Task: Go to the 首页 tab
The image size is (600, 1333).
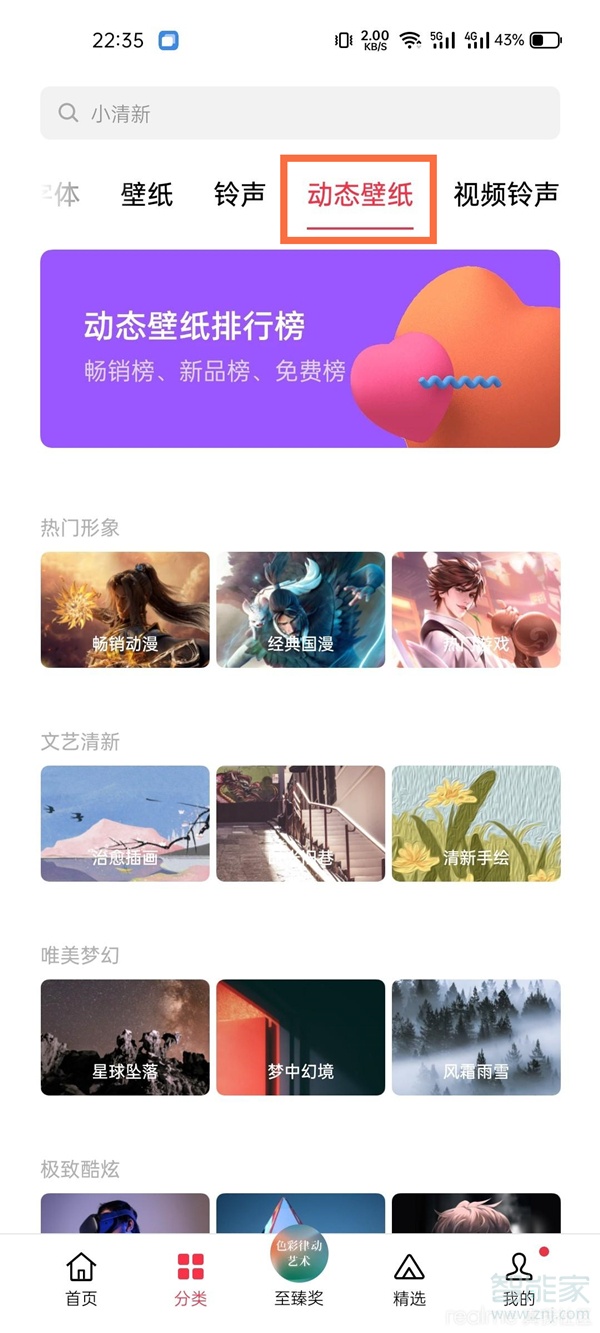Action: (x=81, y=1280)
